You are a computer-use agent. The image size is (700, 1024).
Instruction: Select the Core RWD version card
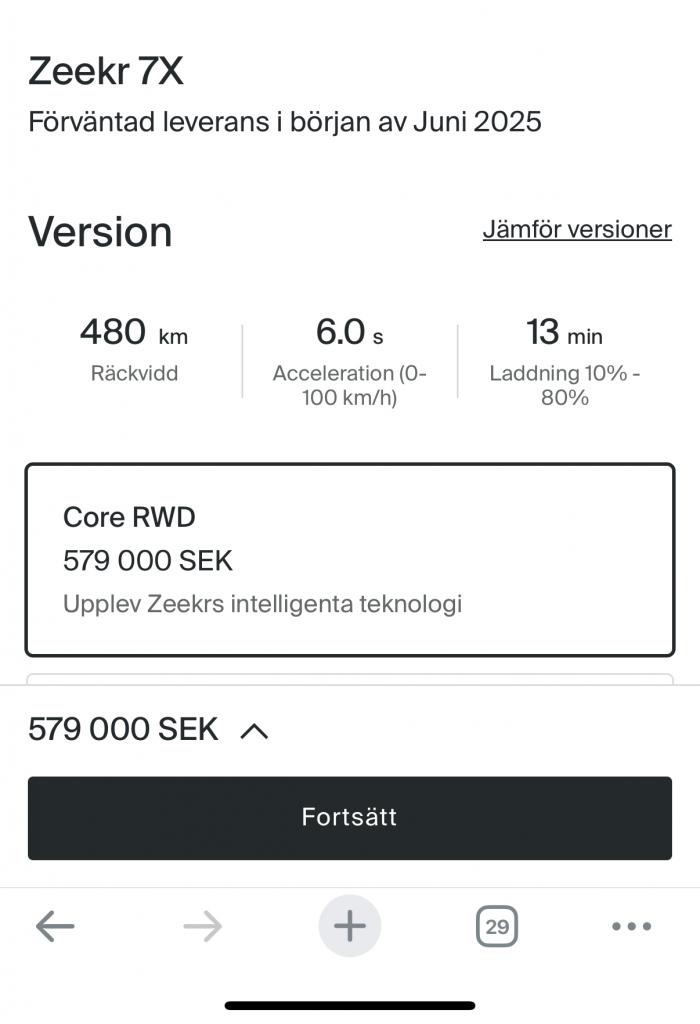pyautogui.click(x=349, y=559)
